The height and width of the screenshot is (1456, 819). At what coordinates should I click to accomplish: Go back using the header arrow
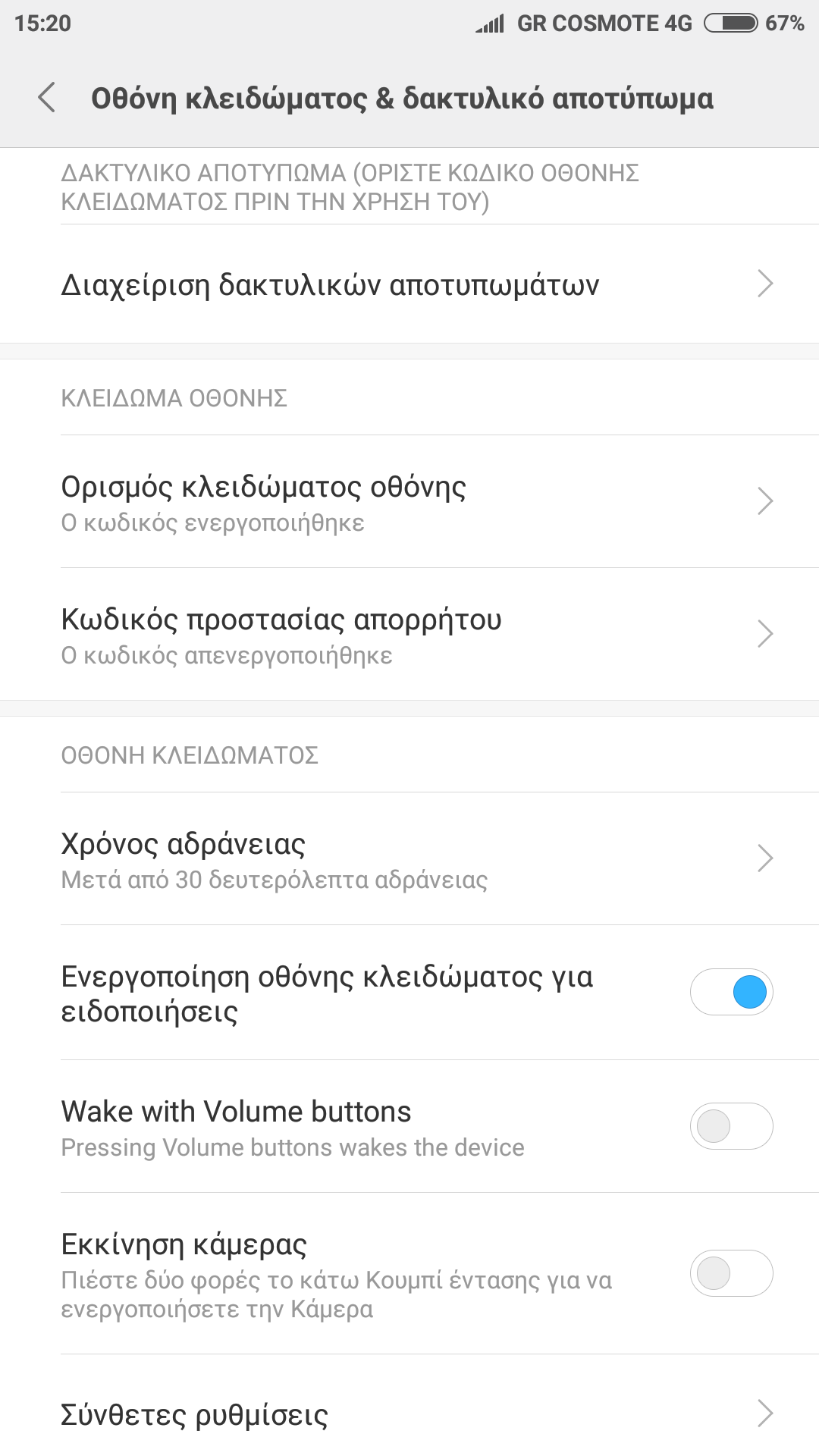tap(47, 98)
